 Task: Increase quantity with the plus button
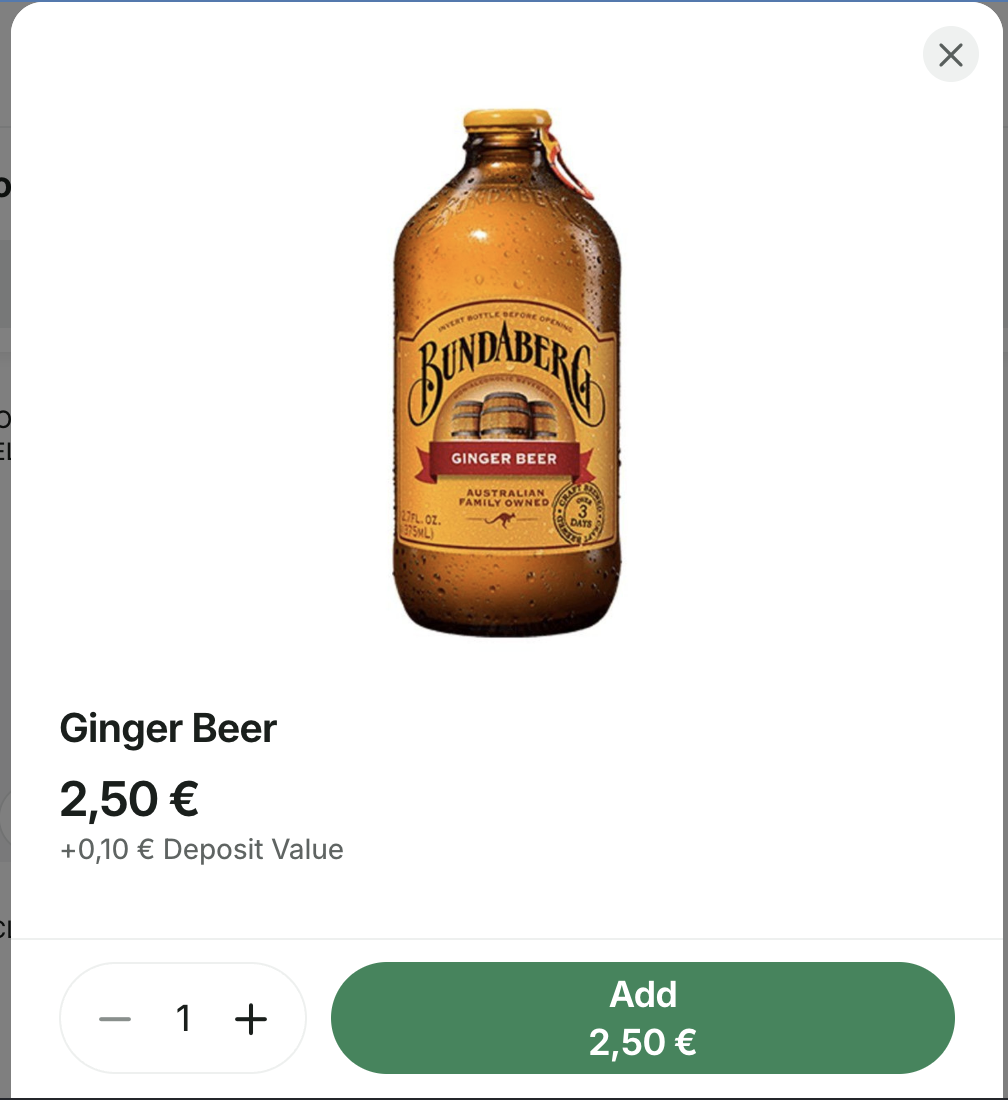coord(250,1019)
